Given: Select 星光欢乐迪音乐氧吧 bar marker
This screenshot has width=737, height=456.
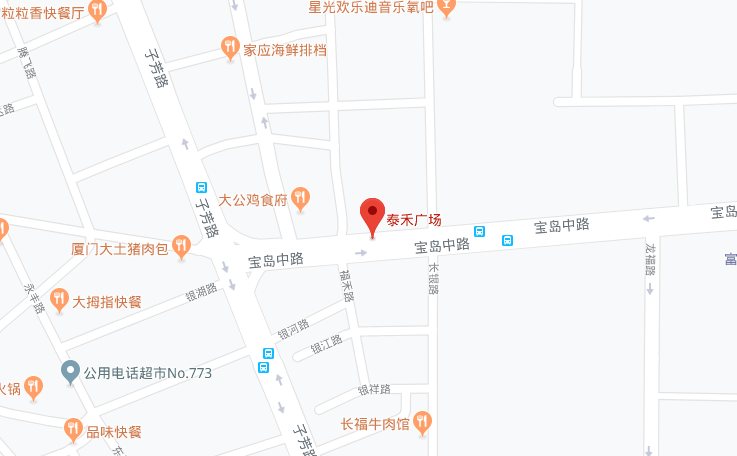Looking at the screenshot, I should point(446,8).
